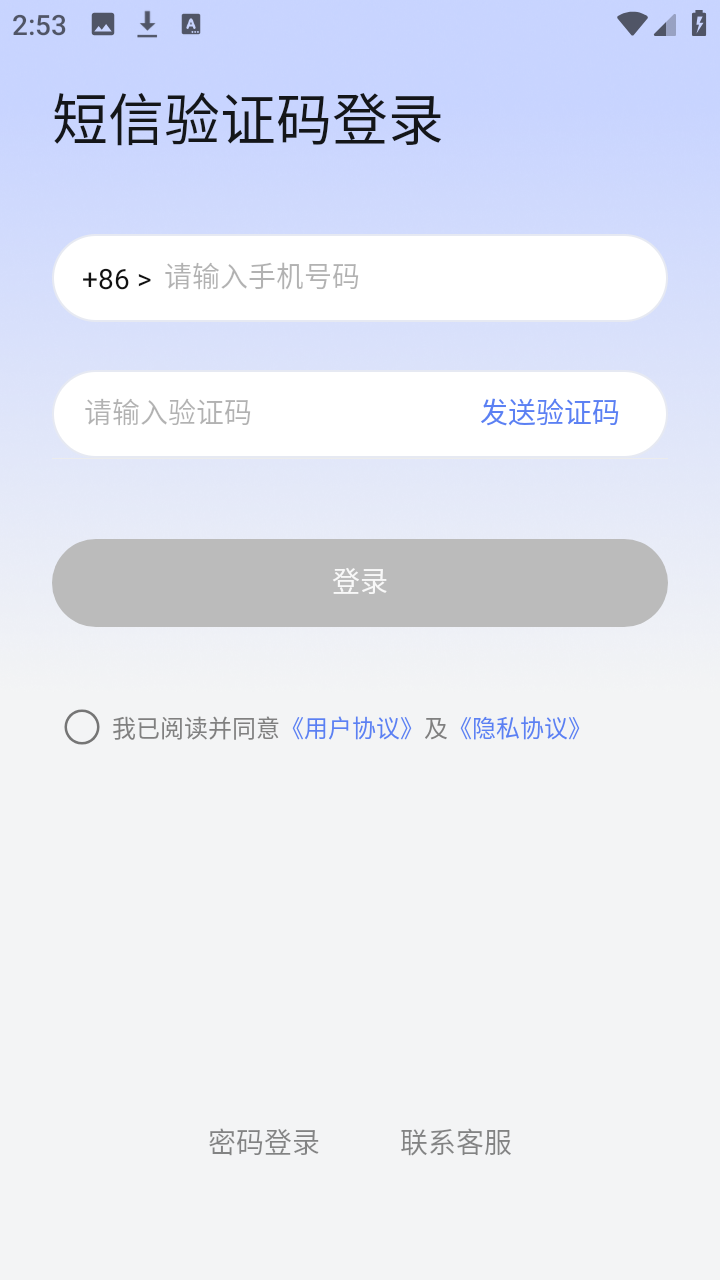Switch to 密码登录 password login
The width and height of the screenshot is (720, 1280).
click(x=263, y=1143)
